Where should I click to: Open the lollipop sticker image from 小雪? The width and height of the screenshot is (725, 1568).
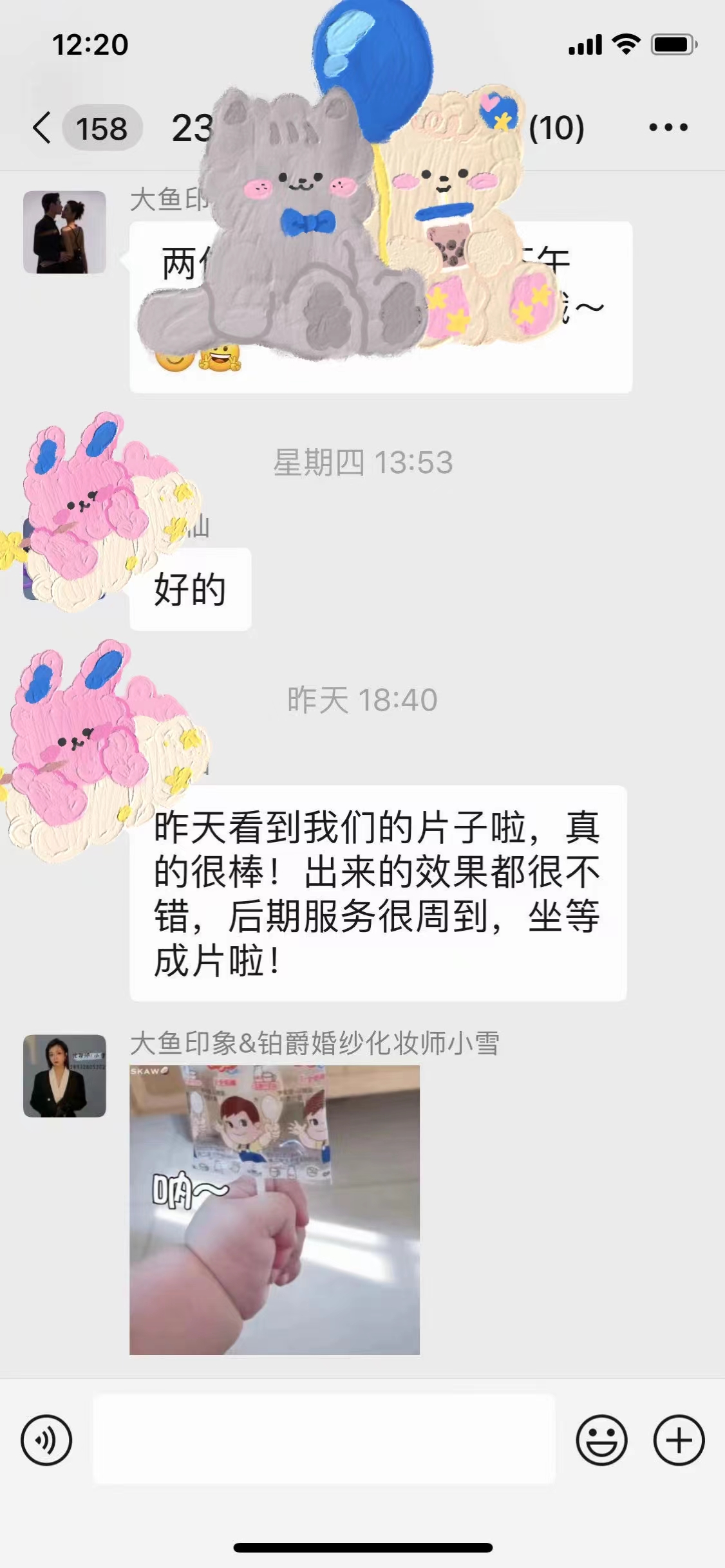[274, 1209]
